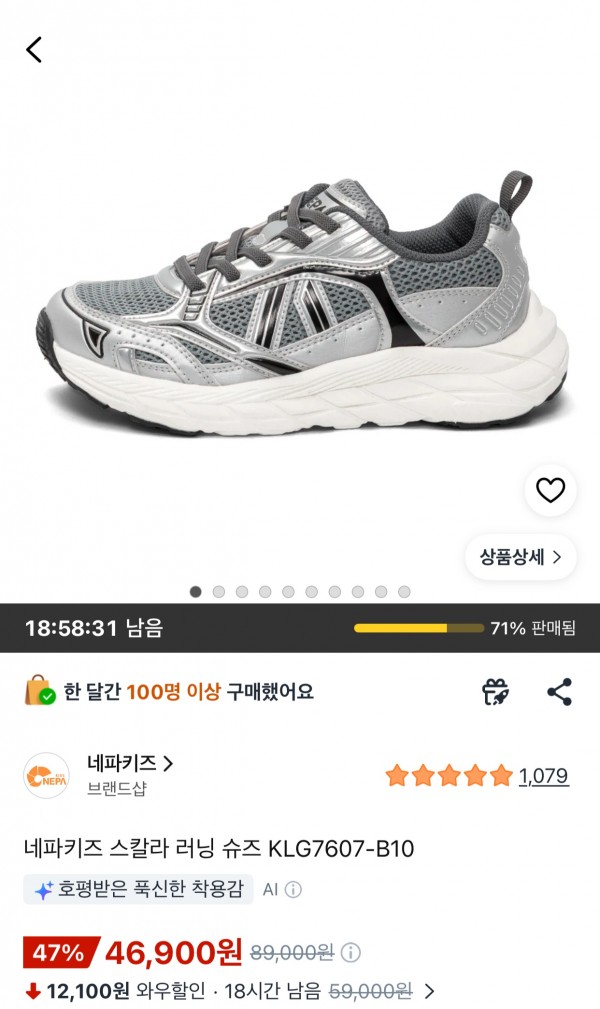View the 1,079 customer reviews
Viewport: 600px width, 1009px height.
point(543,775)
